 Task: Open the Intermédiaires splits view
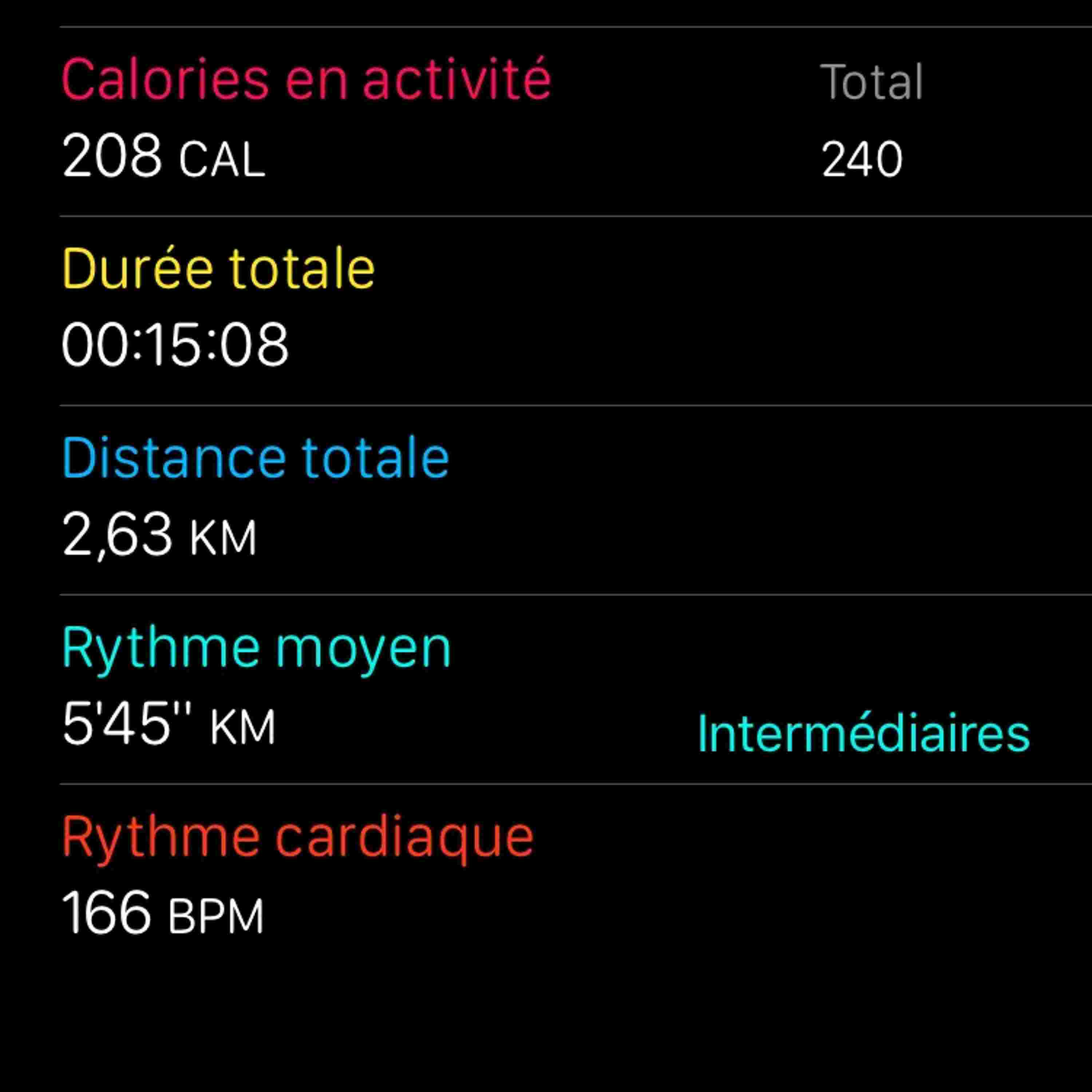coord(864,733)
